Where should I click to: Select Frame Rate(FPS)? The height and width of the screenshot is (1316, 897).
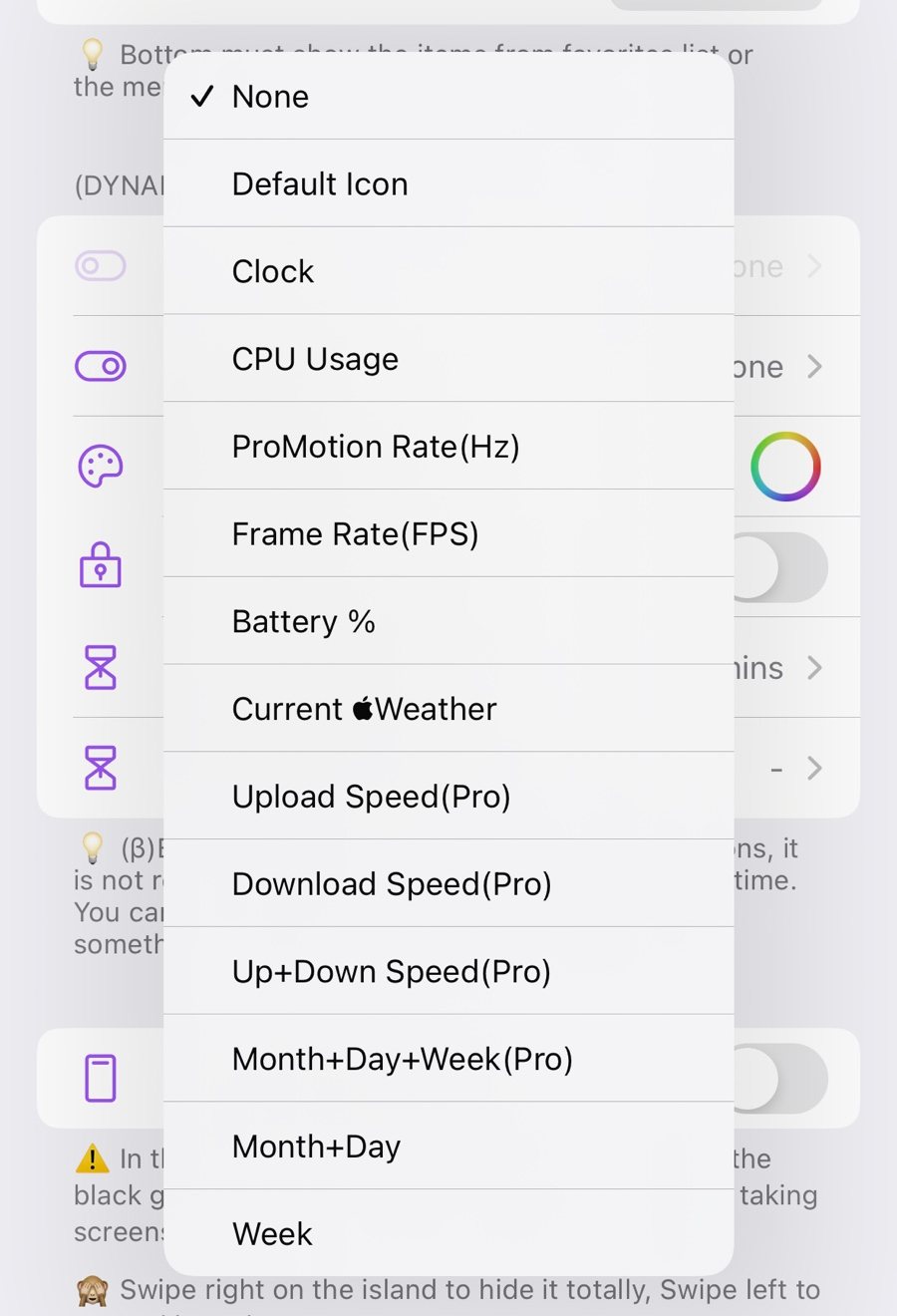[x=448, y=534]
